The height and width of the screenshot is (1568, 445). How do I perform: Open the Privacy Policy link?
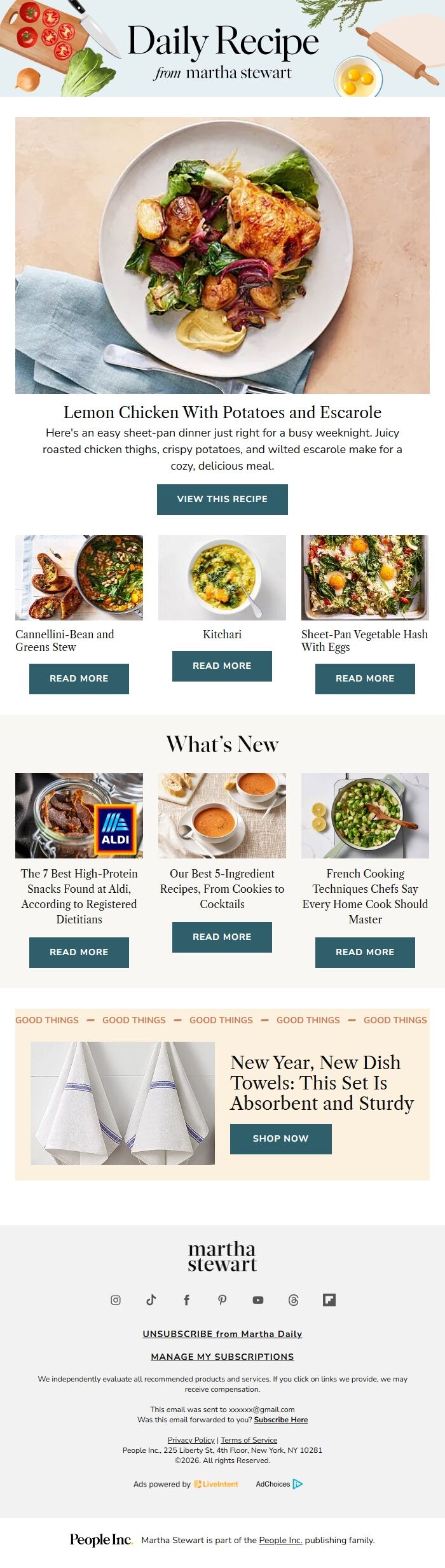(x=191, y=1440)
